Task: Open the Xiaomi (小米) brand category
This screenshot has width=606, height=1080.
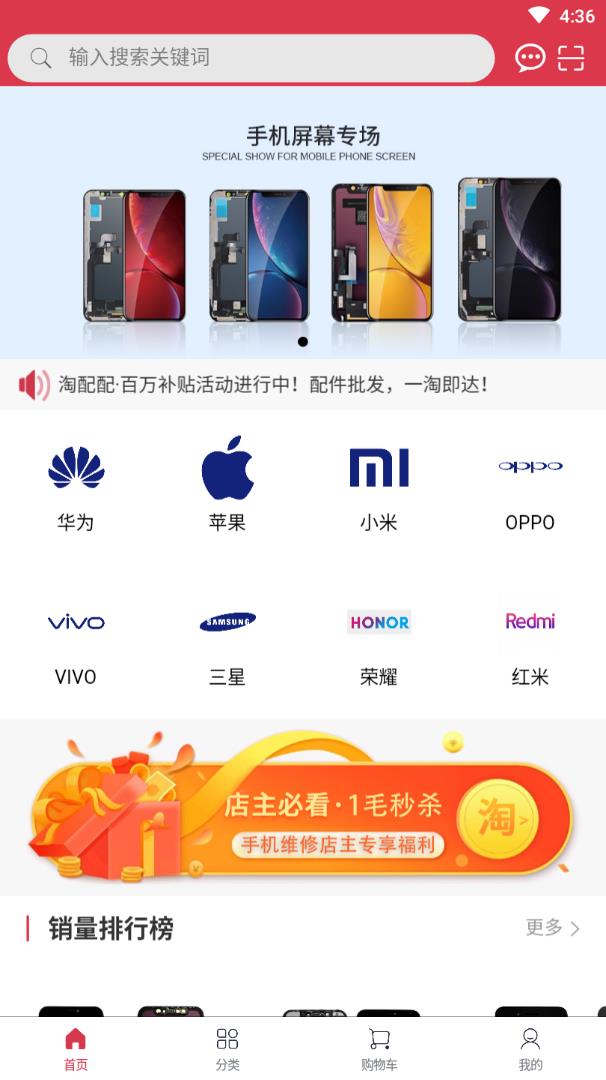Action: click(x=379, y=487)
